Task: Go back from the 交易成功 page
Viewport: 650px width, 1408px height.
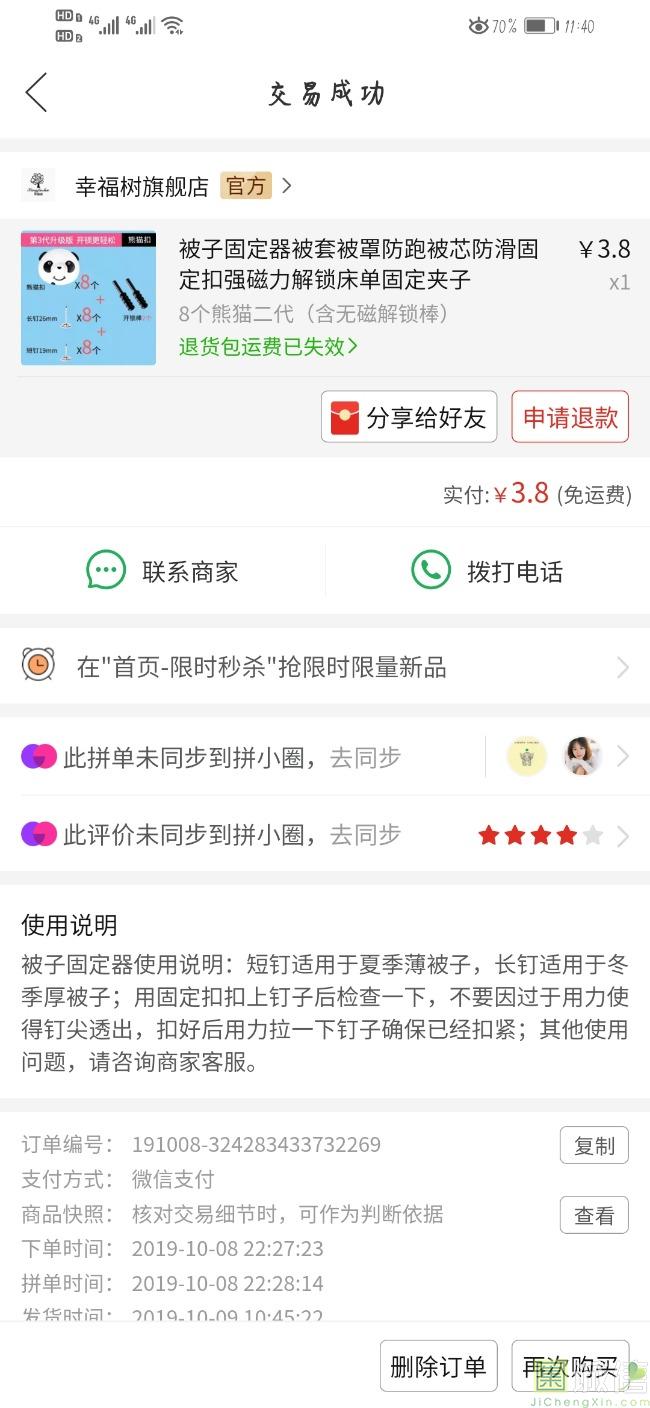Action: coord(37,93)
